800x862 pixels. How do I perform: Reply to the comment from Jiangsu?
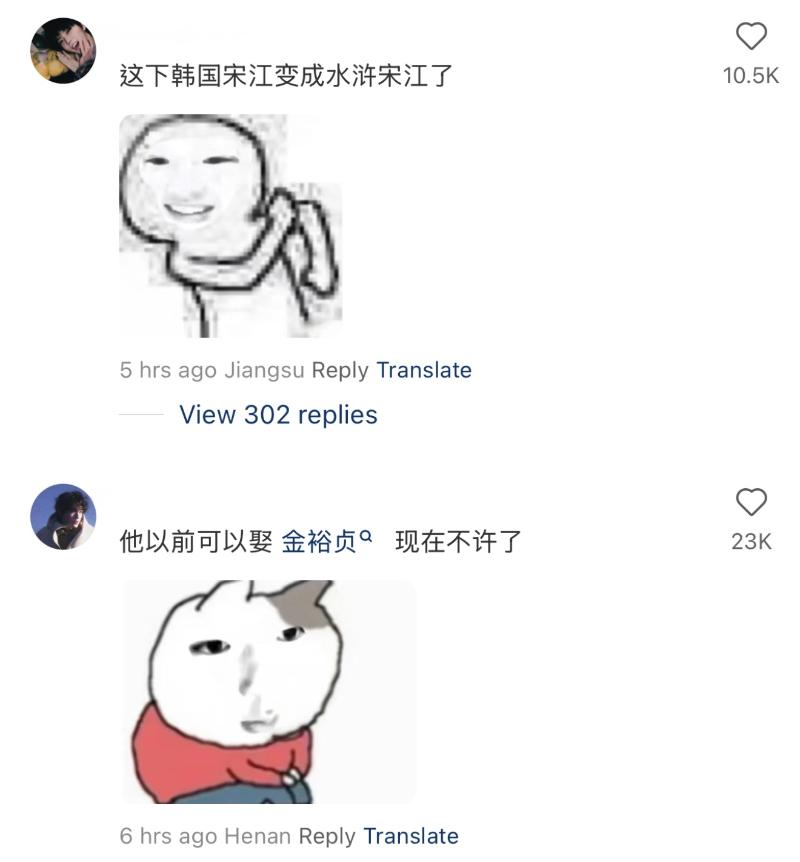[x=340, y=370]
